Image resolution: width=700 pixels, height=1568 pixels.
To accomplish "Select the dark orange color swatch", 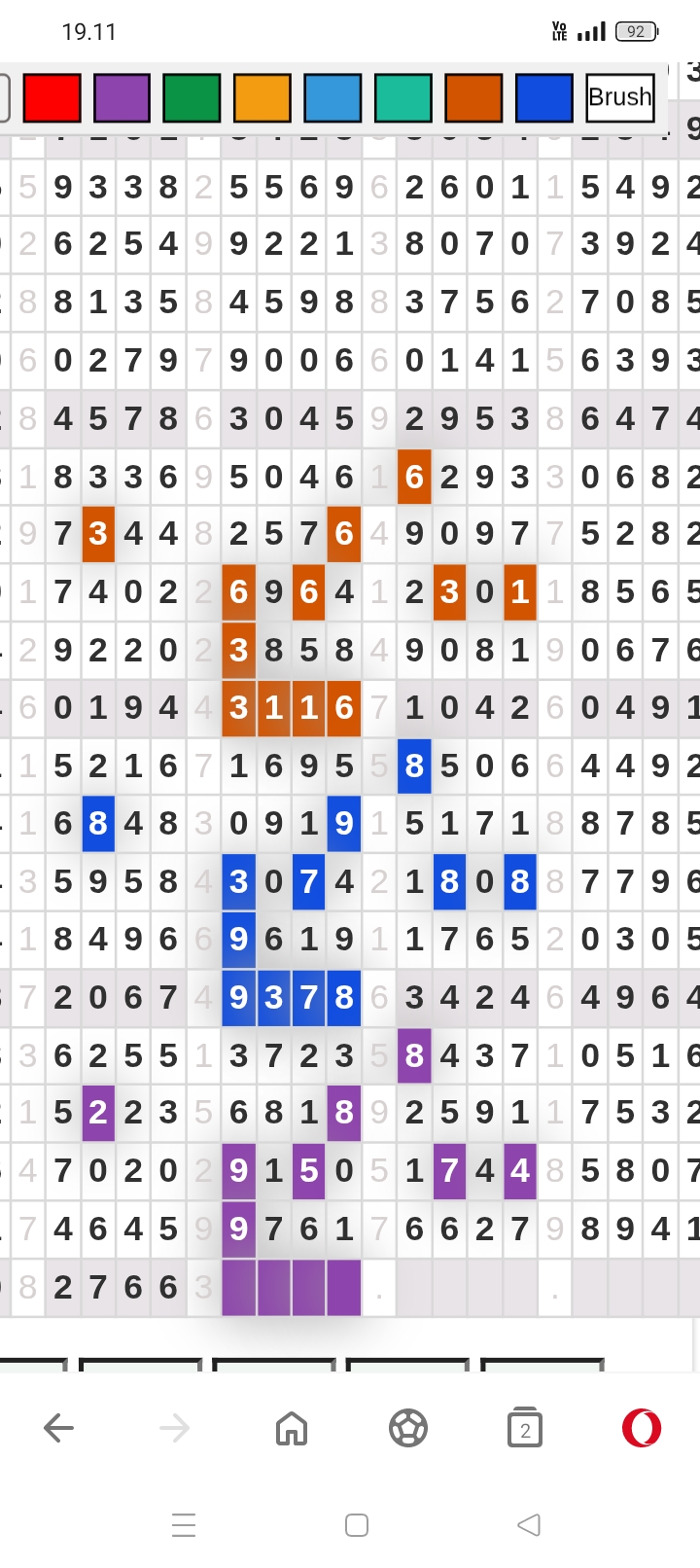I will point(473,97).
